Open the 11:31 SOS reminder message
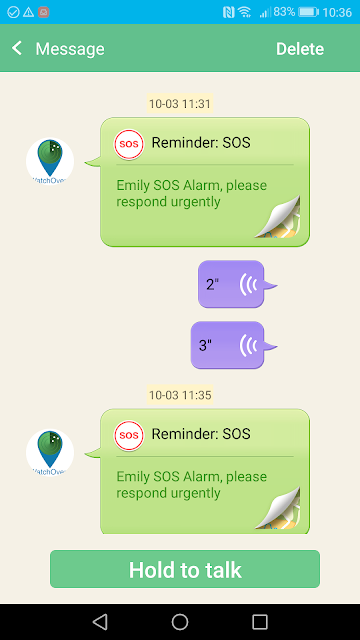Viewport: 360px width, 640px height. (x=205, y=182)
